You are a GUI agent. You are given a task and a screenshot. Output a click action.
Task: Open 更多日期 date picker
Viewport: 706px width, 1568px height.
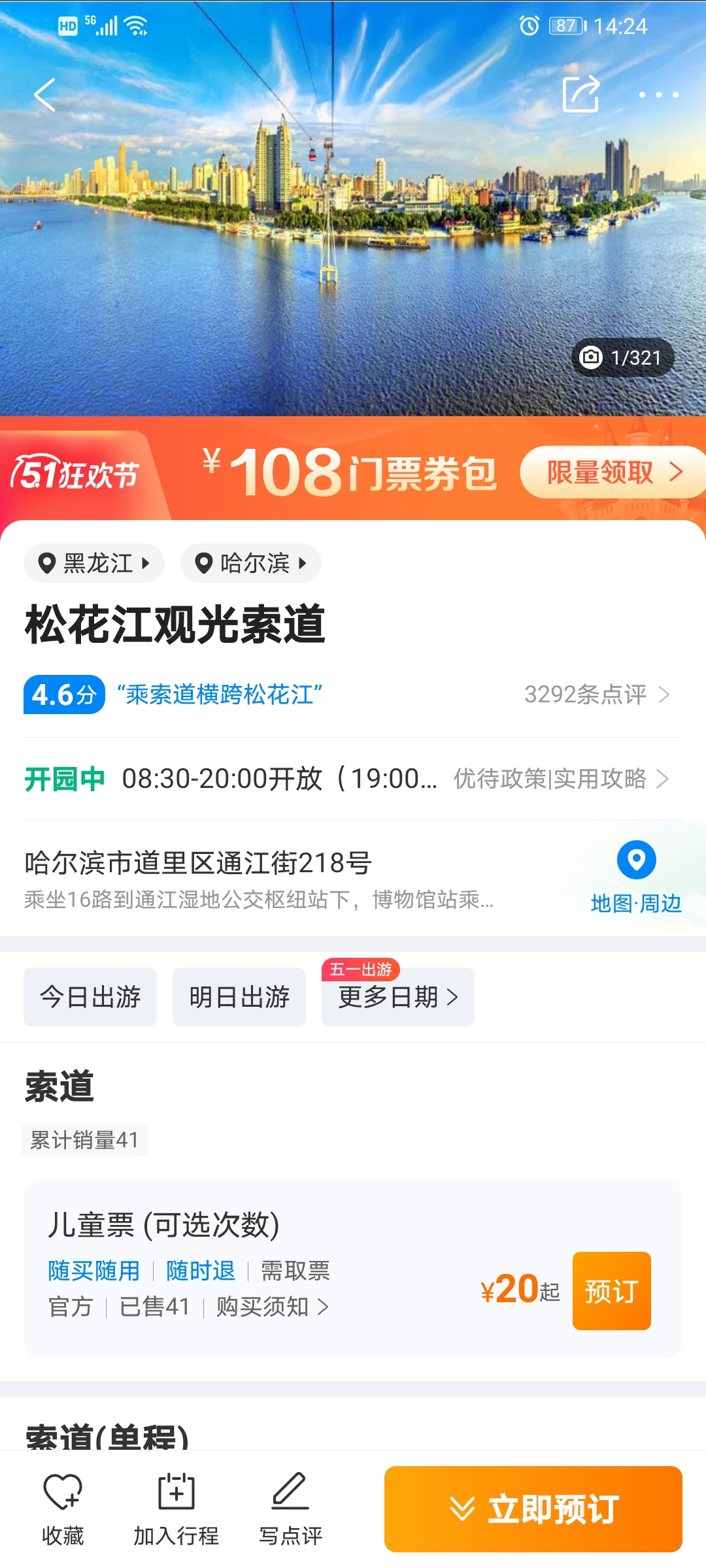coord(397,997)
